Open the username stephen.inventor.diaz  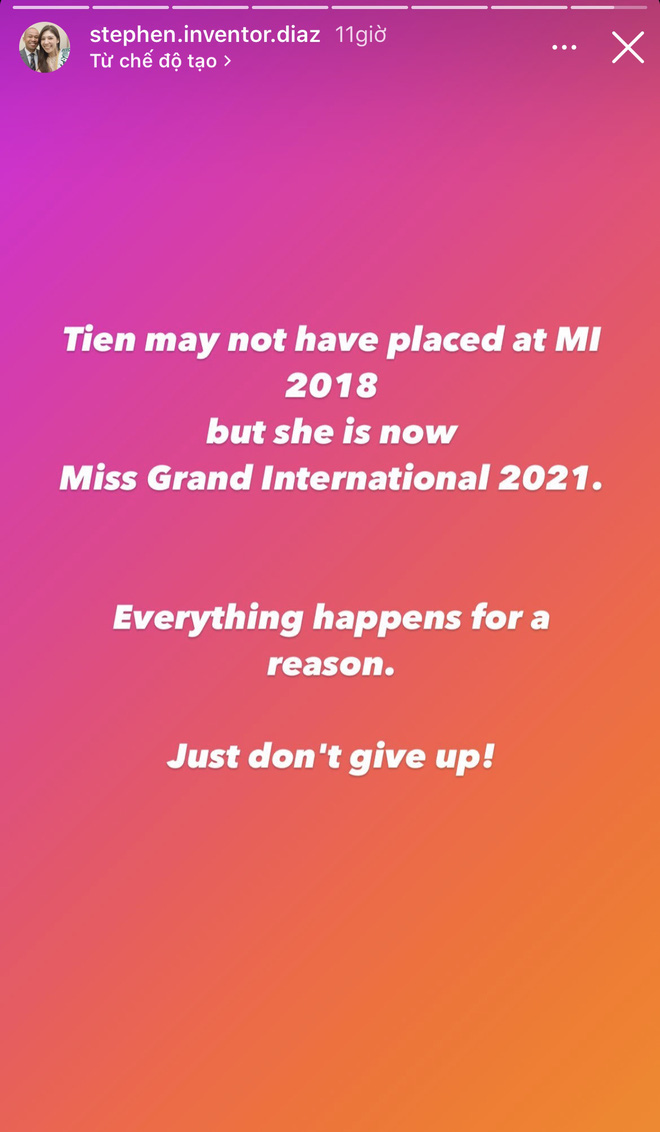click(x=205, y=34)
